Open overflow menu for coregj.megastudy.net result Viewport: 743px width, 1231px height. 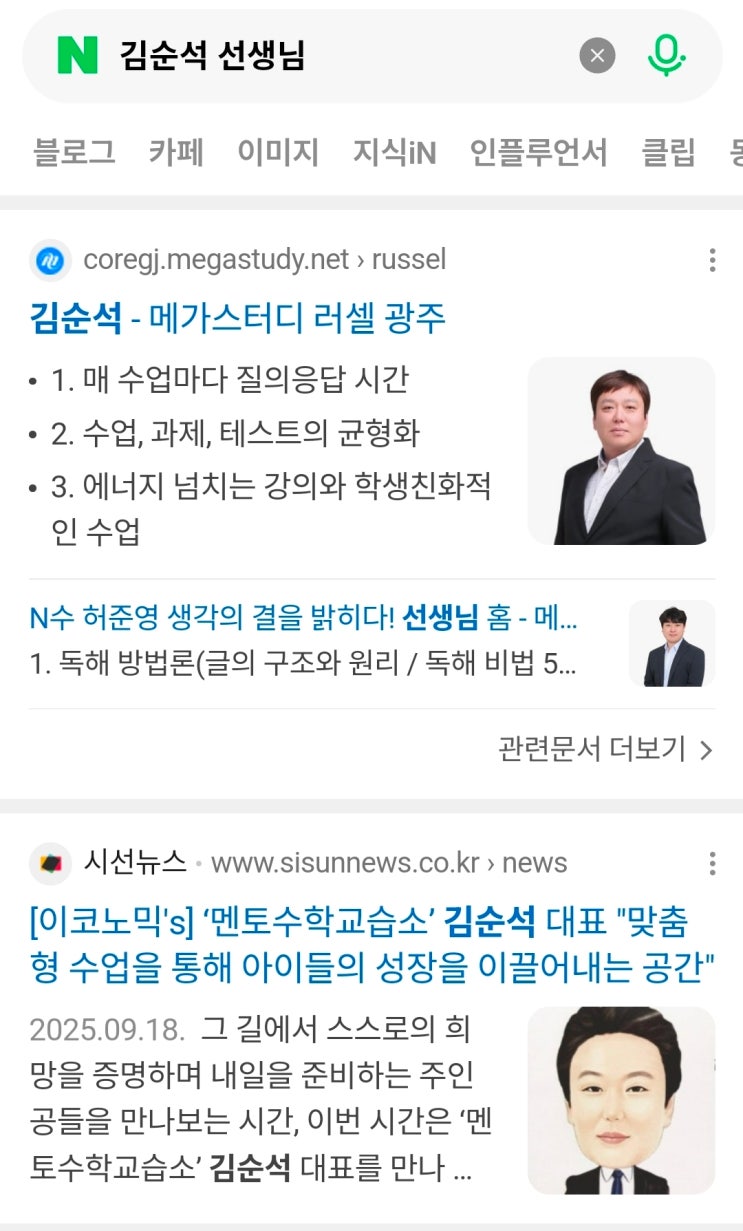click(x=712, y=261)
